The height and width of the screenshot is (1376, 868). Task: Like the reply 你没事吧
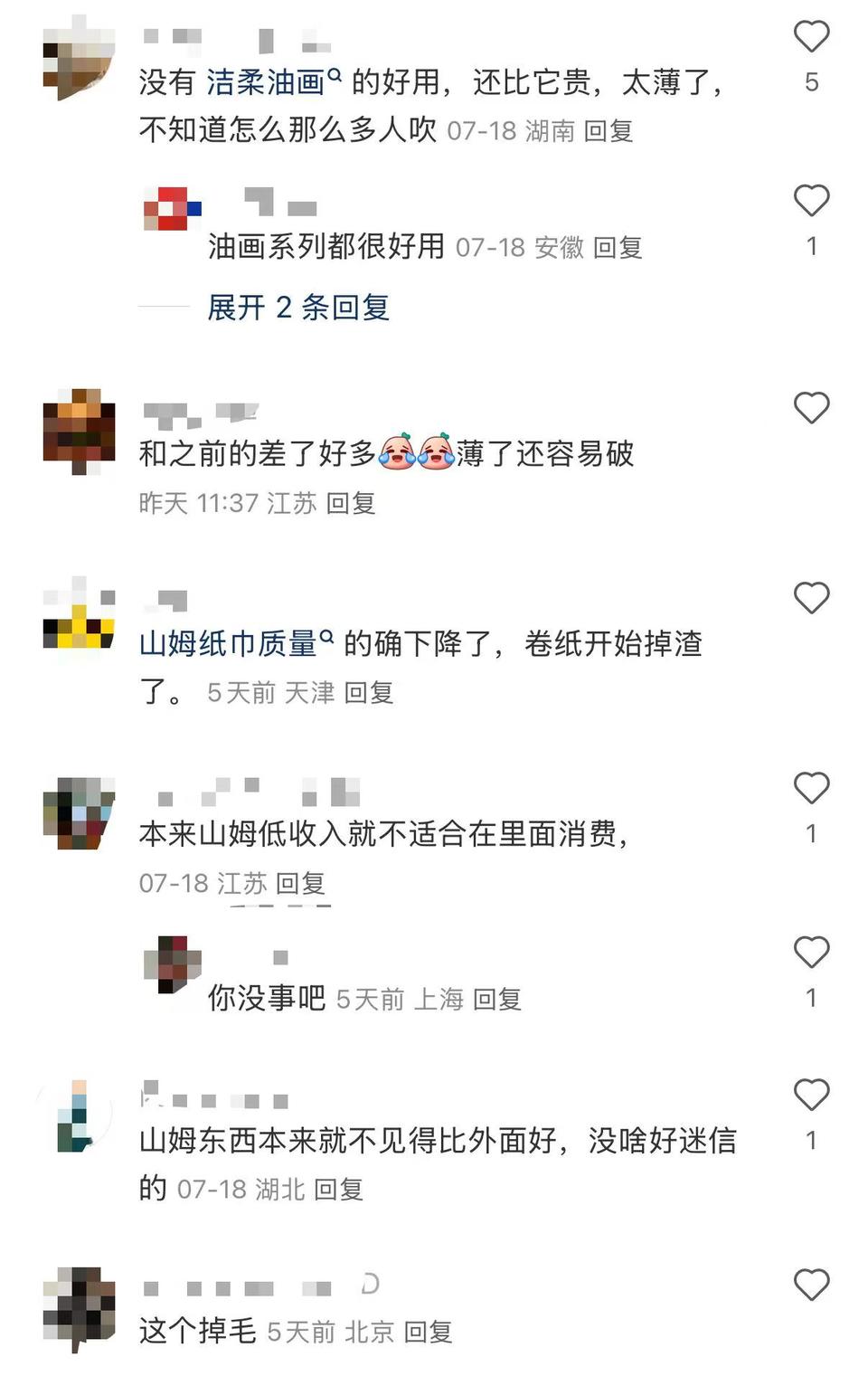click(811, 953)
